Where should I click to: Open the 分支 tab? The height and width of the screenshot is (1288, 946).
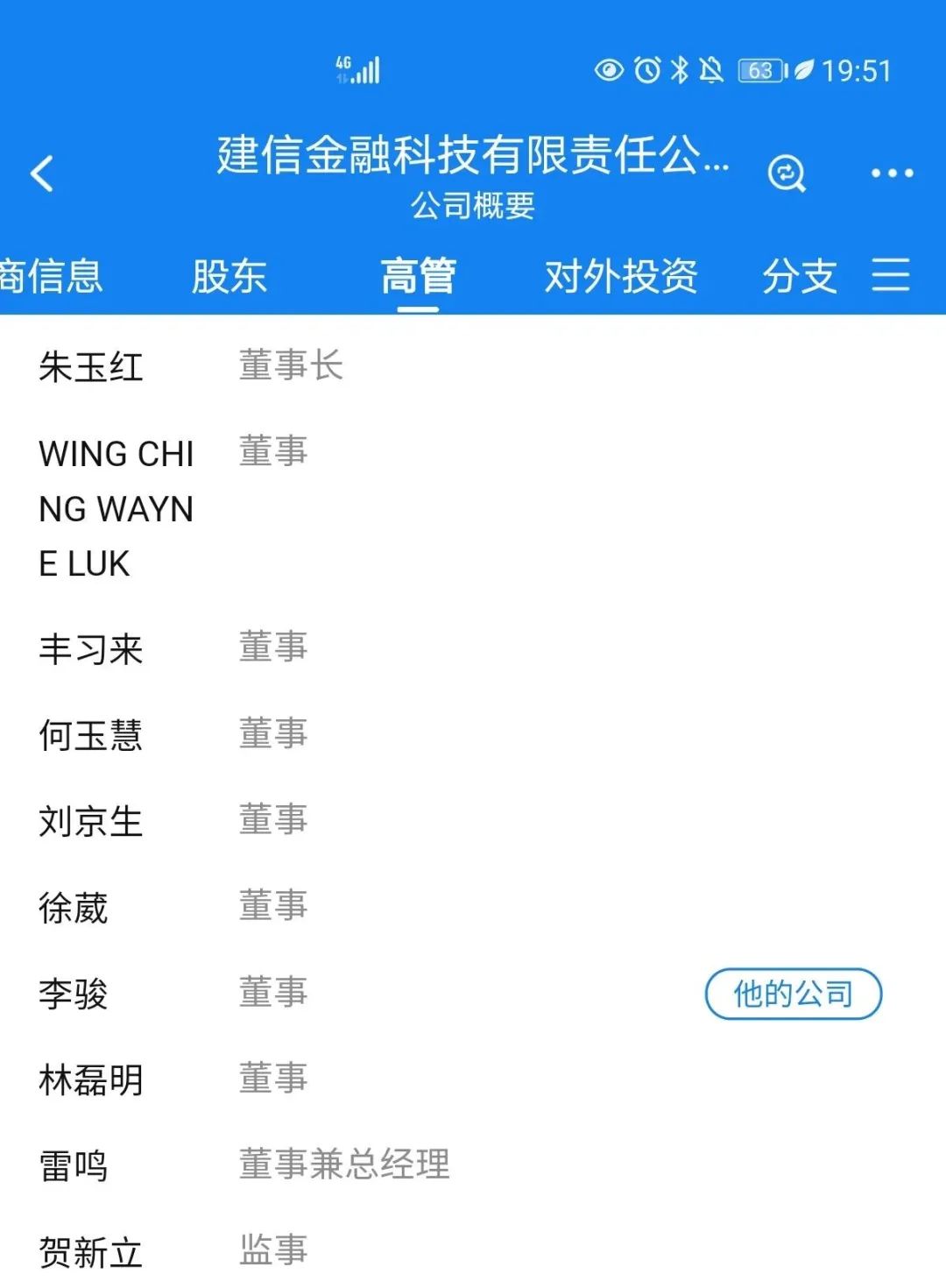[799, 277]
